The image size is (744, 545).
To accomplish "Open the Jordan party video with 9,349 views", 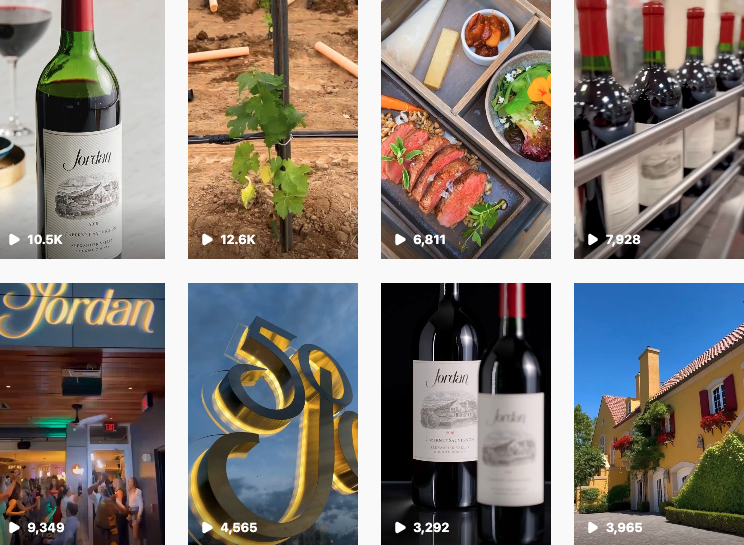I will click(82, 412).
